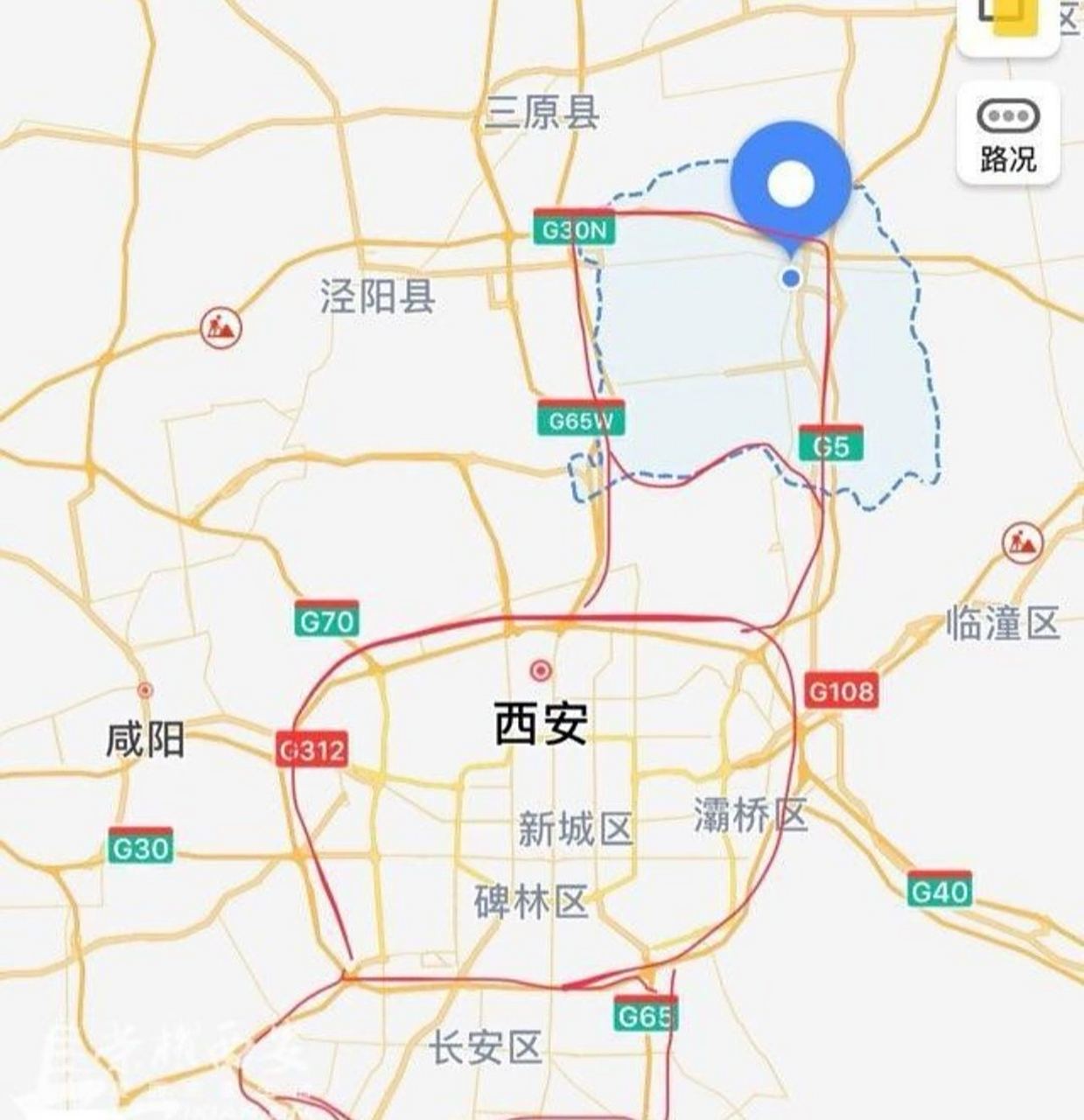Click the 灞桥区 district label
This screenshot has height=1120, width=1084.
[x=751, y=814]
